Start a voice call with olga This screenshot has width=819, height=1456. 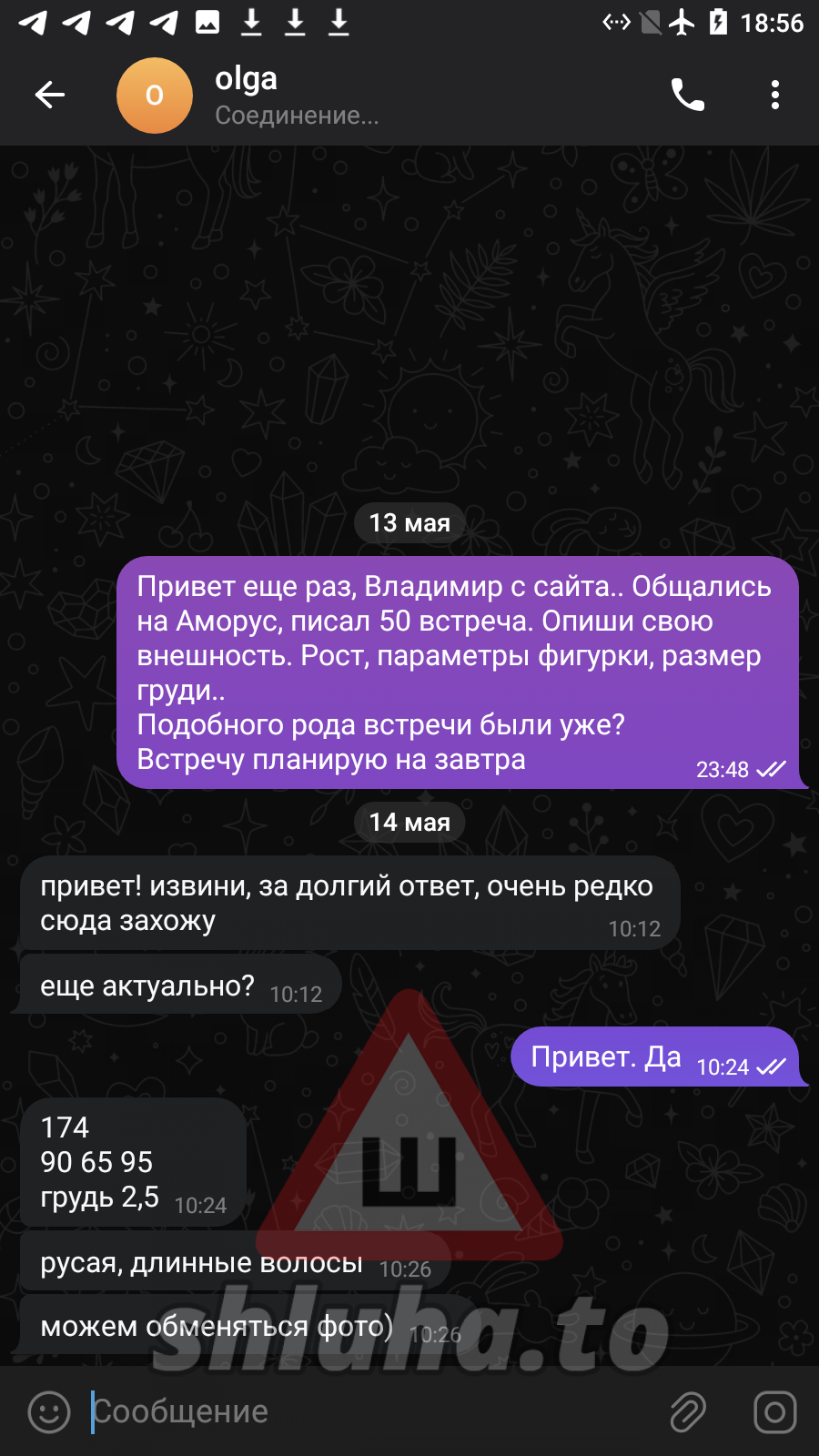688,95
